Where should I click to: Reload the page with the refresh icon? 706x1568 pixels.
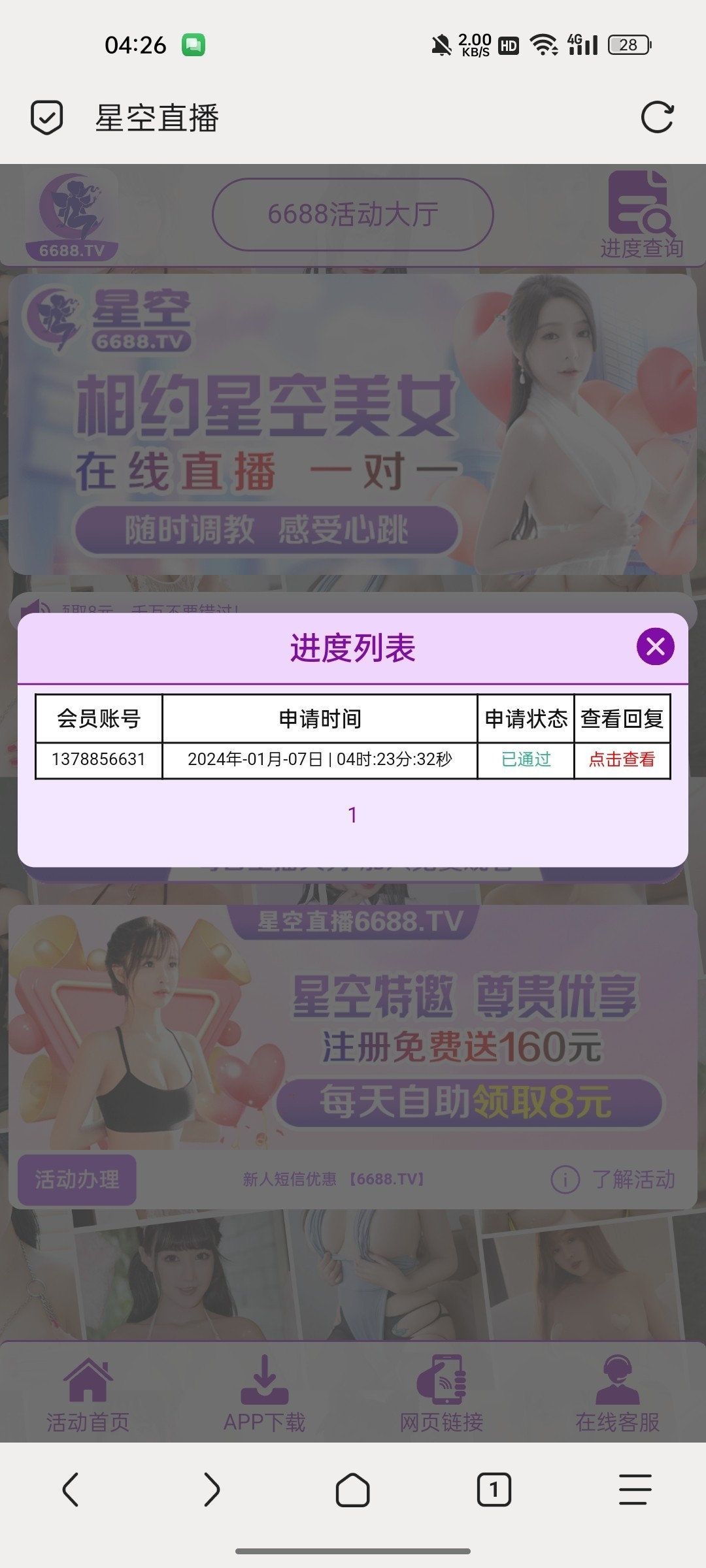pos(657,118)
